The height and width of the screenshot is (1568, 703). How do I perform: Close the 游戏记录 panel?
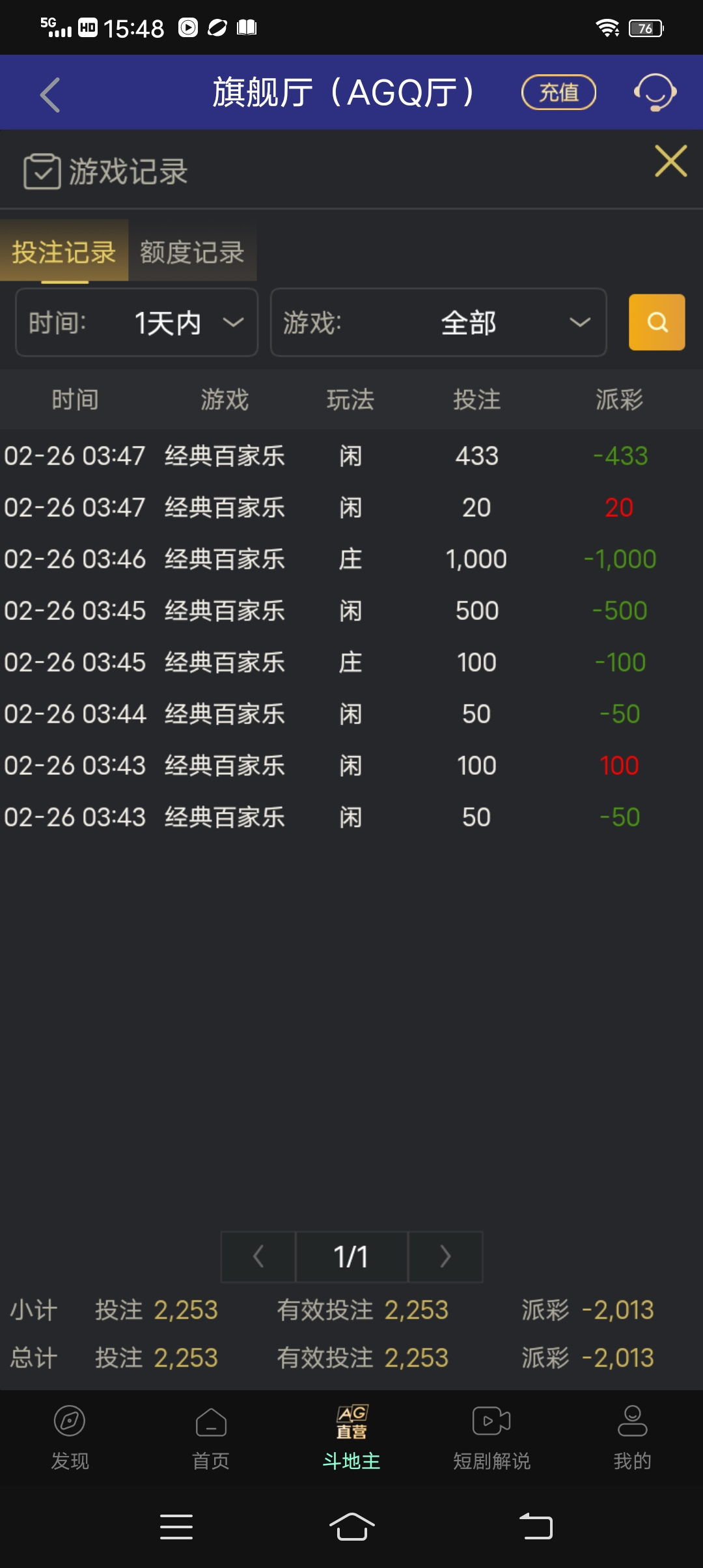pyautogui.click(x=670, y=161)
